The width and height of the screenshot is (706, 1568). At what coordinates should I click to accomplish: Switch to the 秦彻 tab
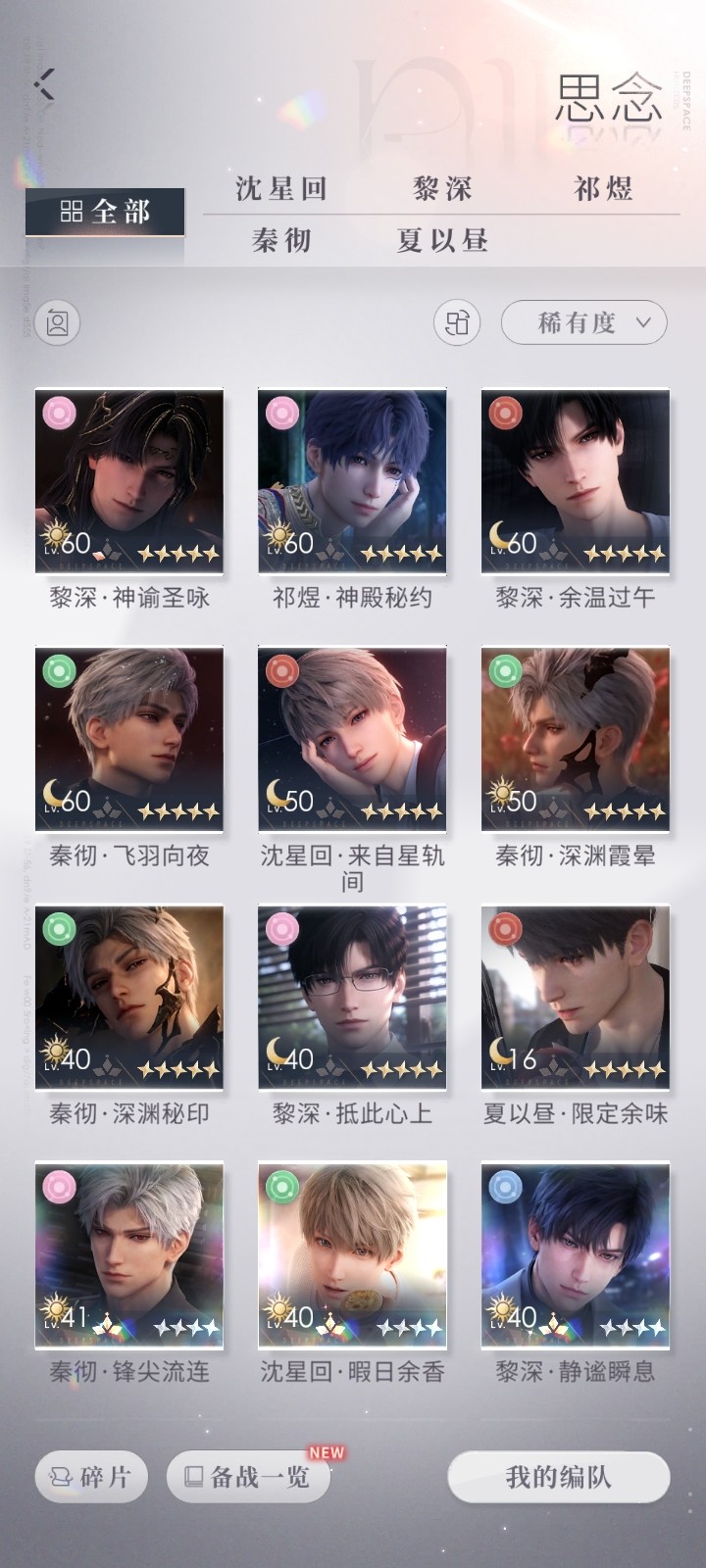[x=280, y=240]
